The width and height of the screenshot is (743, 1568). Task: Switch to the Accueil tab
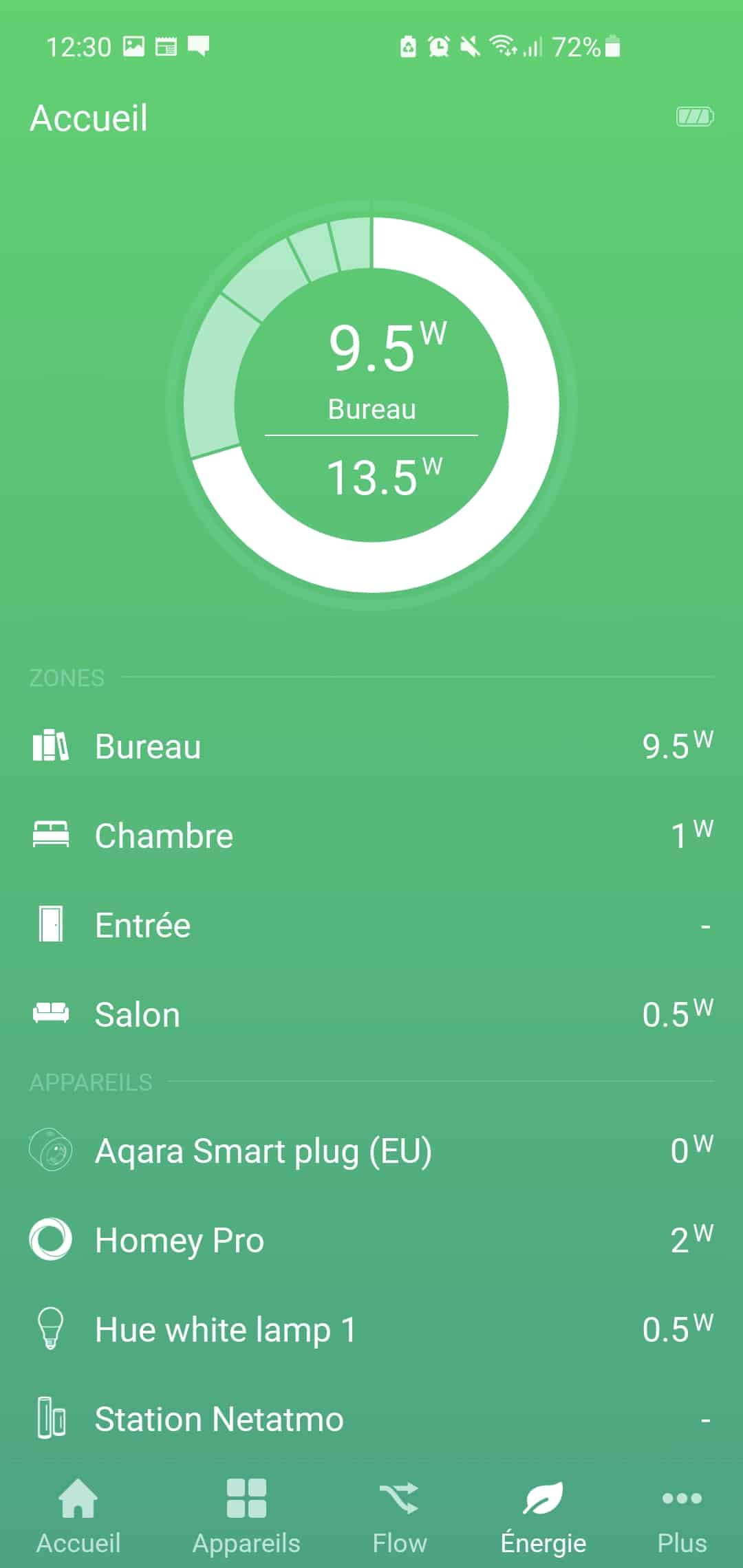coord(78,1517)
